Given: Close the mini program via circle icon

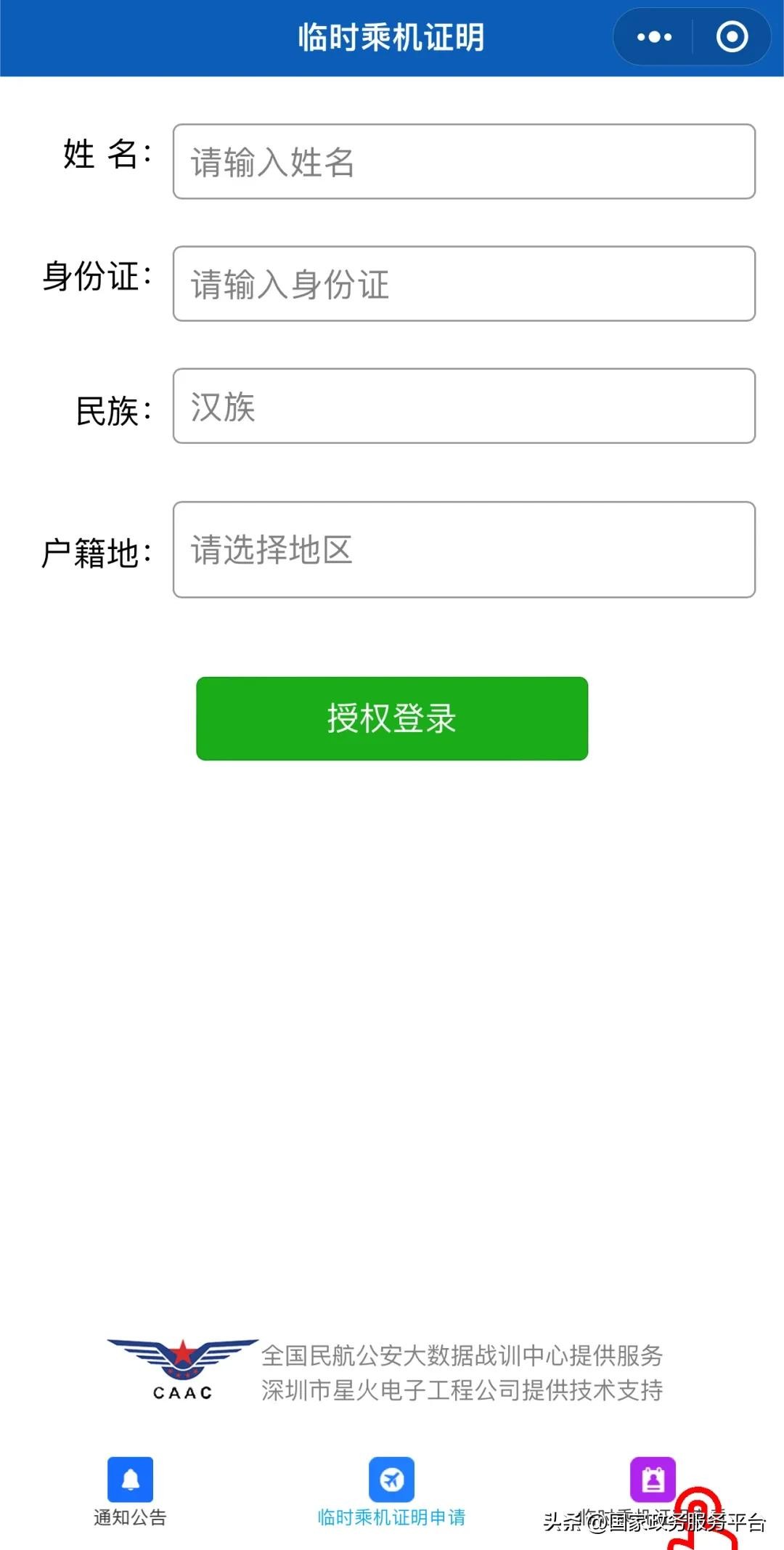Looking at the screenshot, I should coord(732,37).
